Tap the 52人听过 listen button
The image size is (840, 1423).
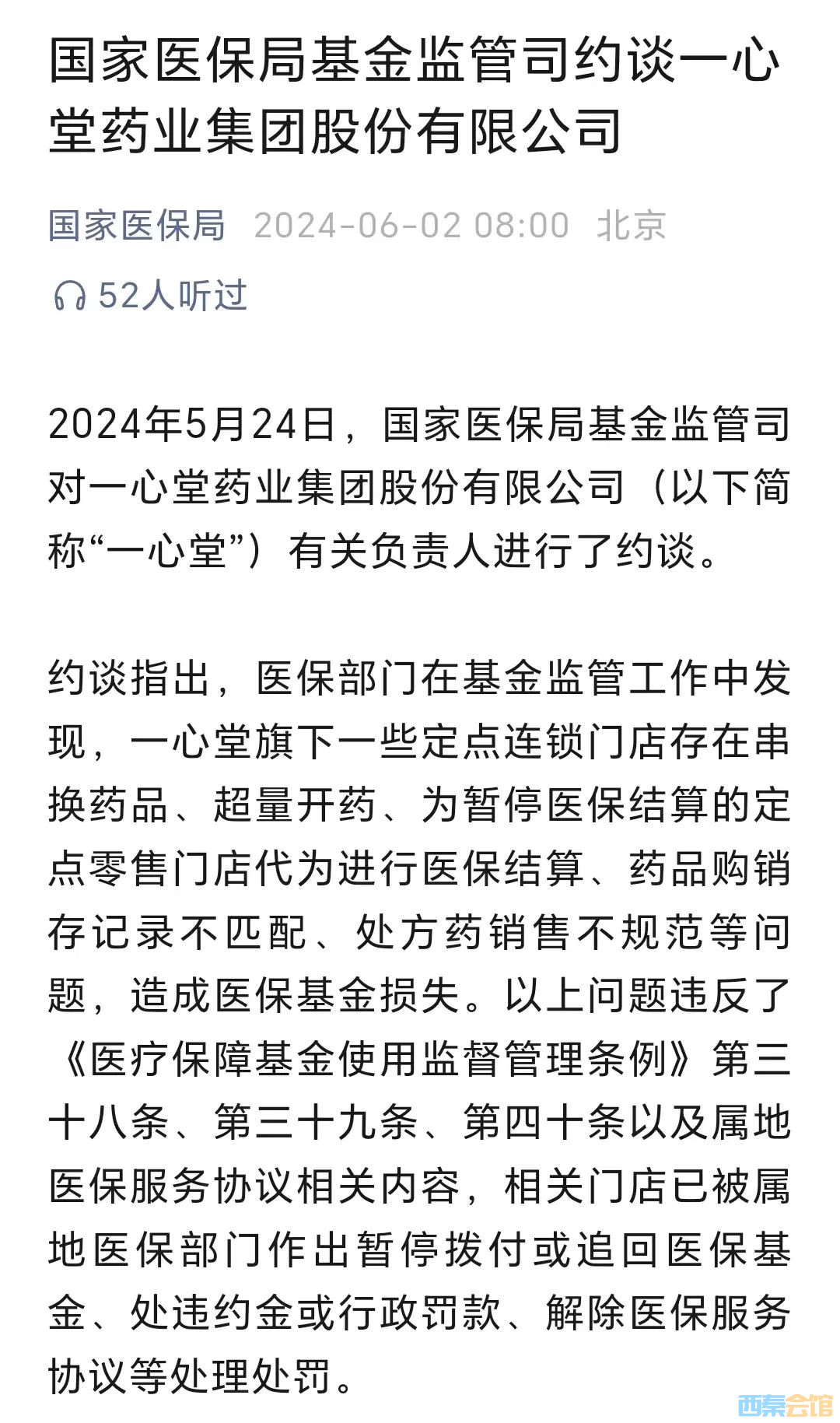click(x=150, y=296)
